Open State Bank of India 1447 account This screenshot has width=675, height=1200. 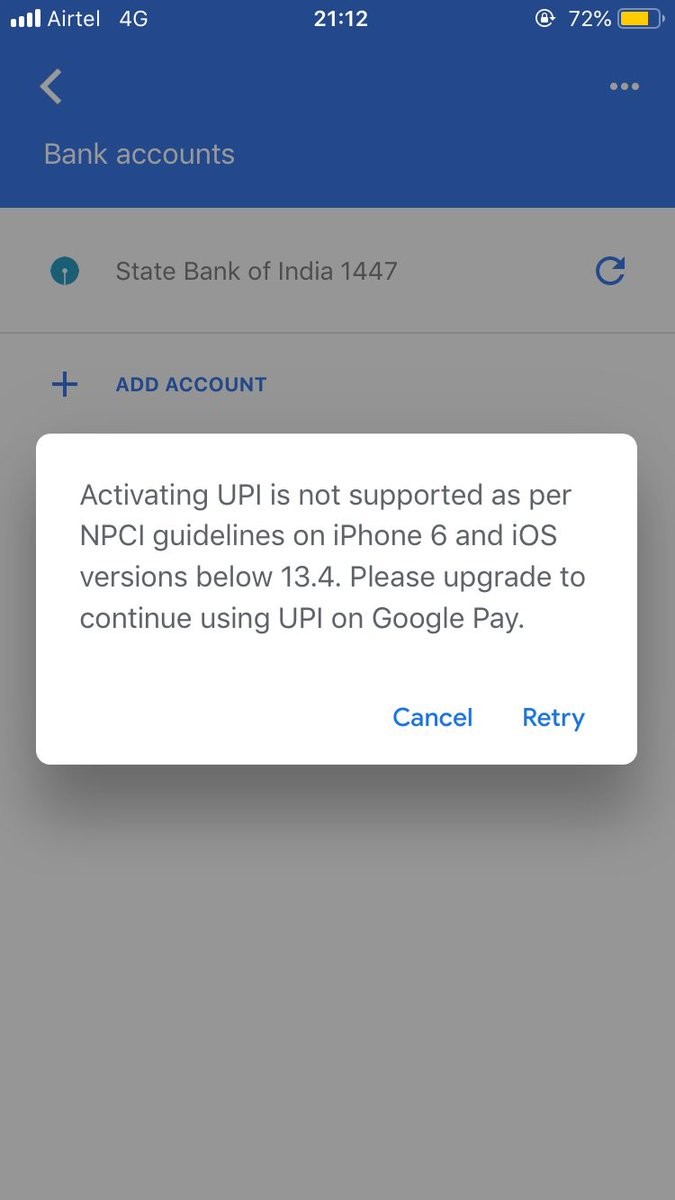[256, 271]
